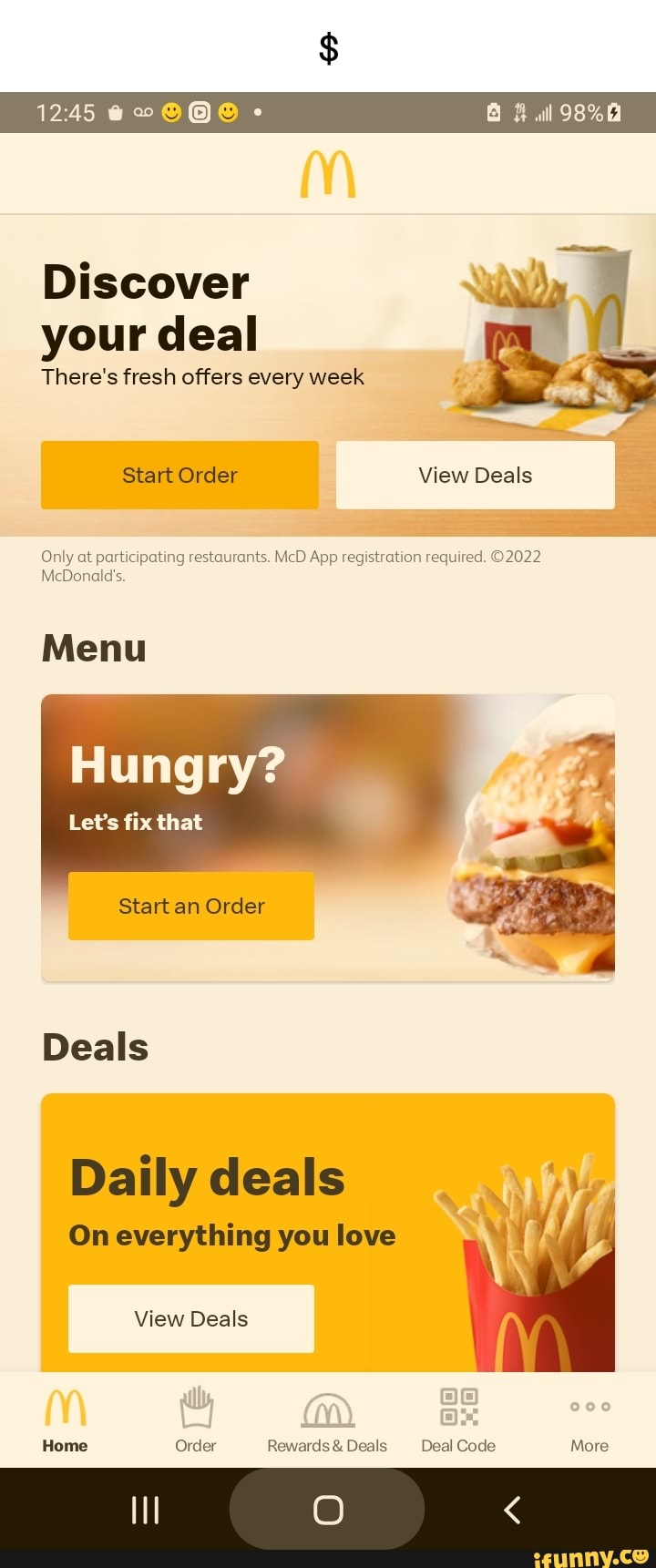Tap the Android home navigation button
The height and width of the screenshot is (1568, 656).
327,1509
